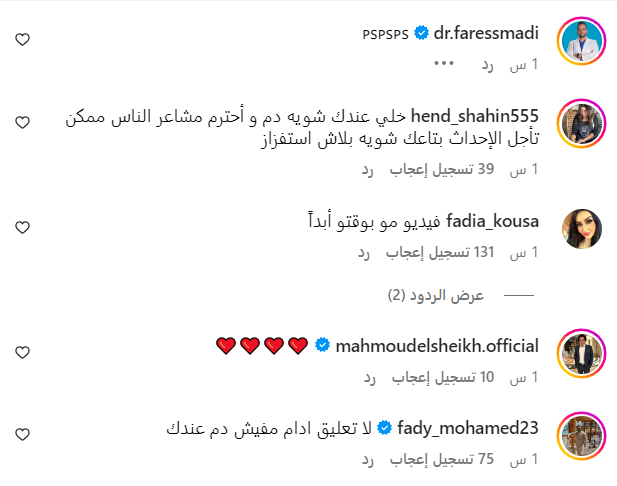Expand the 2 replies under fadia_kousa

[x=436, y=296]
